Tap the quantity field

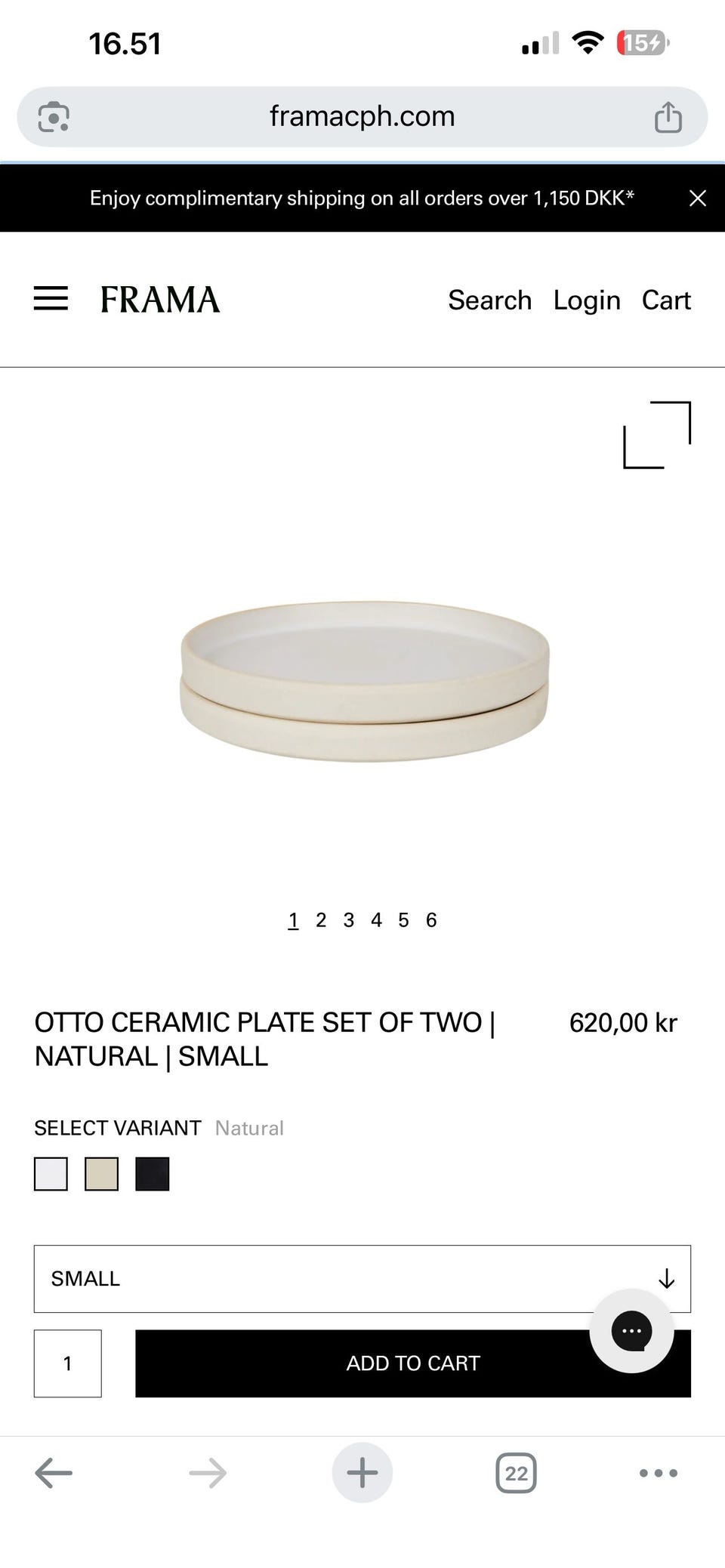click(68, 1363)
